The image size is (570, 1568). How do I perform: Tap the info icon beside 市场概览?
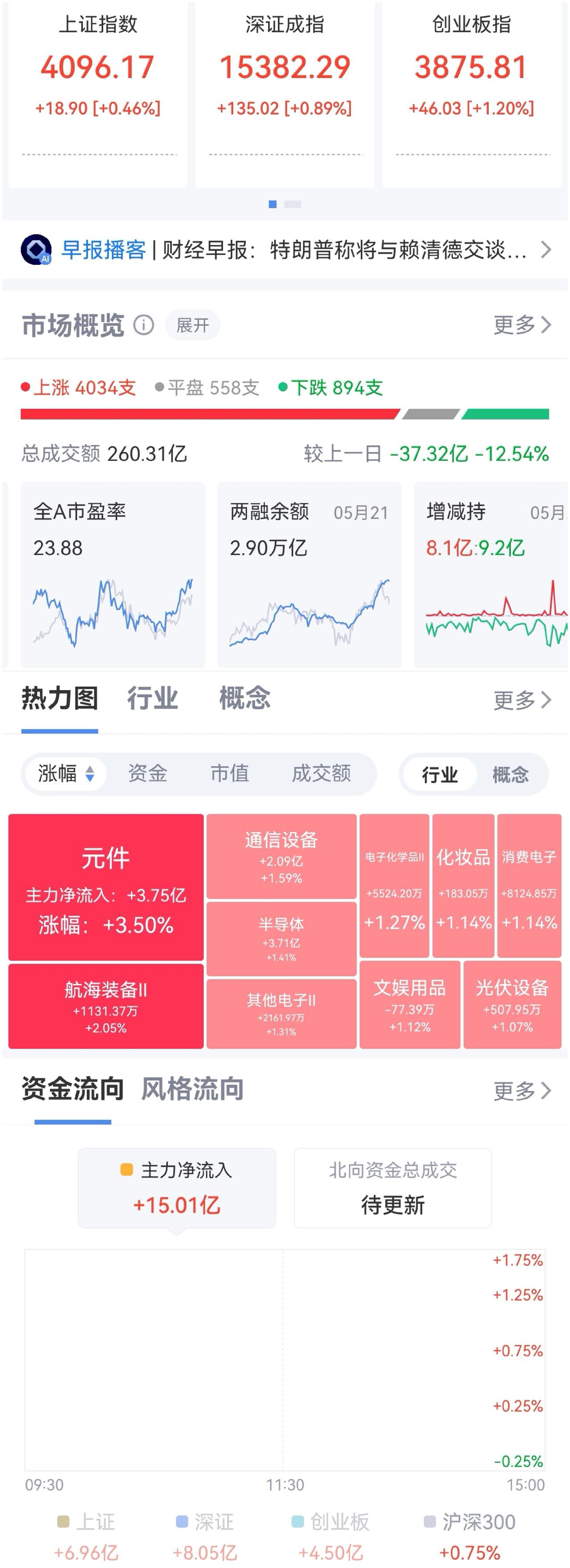(144, 325)
